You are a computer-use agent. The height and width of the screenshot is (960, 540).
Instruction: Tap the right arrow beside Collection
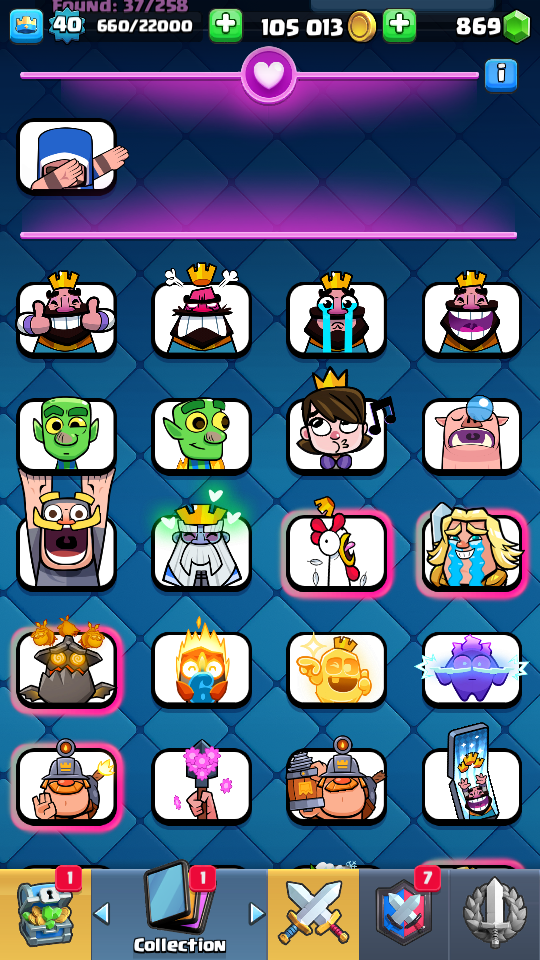(x=257, y=914)
